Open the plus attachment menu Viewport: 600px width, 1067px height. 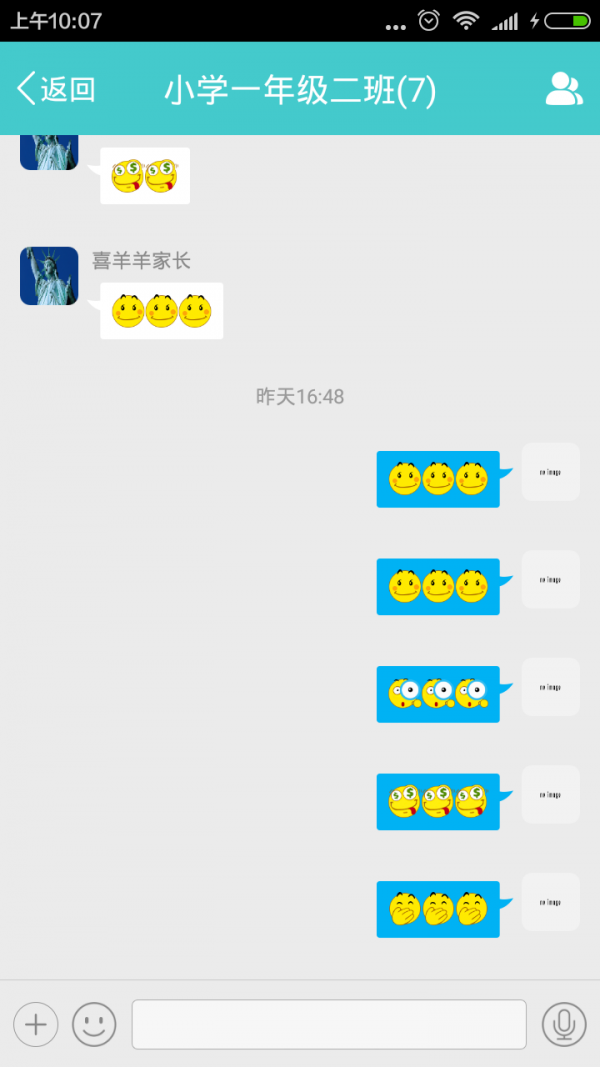[36, 1024]
